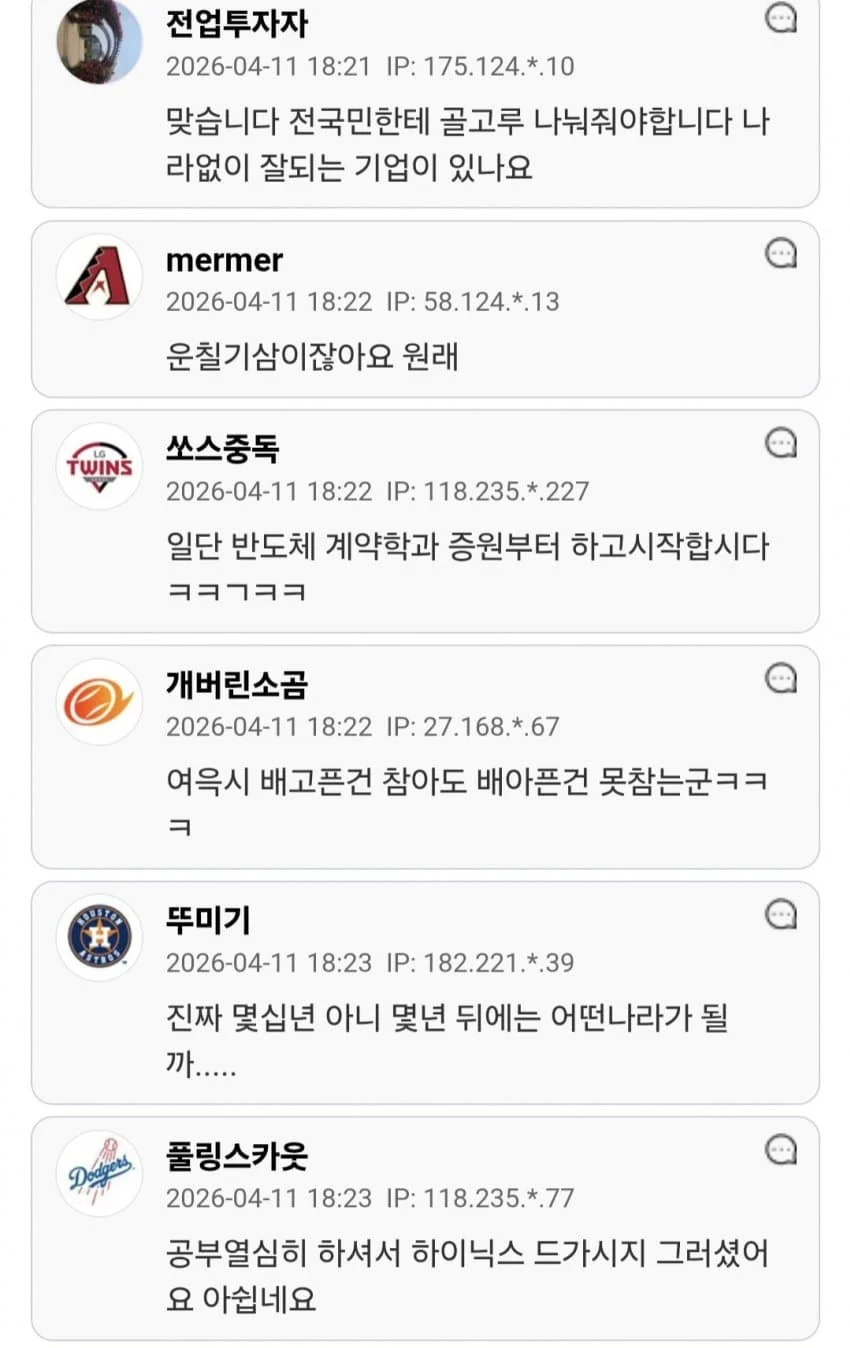The height and width of the screenshot is (1348, 850).
Task: Open 개버린소곰's profile avatar
Action: click(99, 702)
